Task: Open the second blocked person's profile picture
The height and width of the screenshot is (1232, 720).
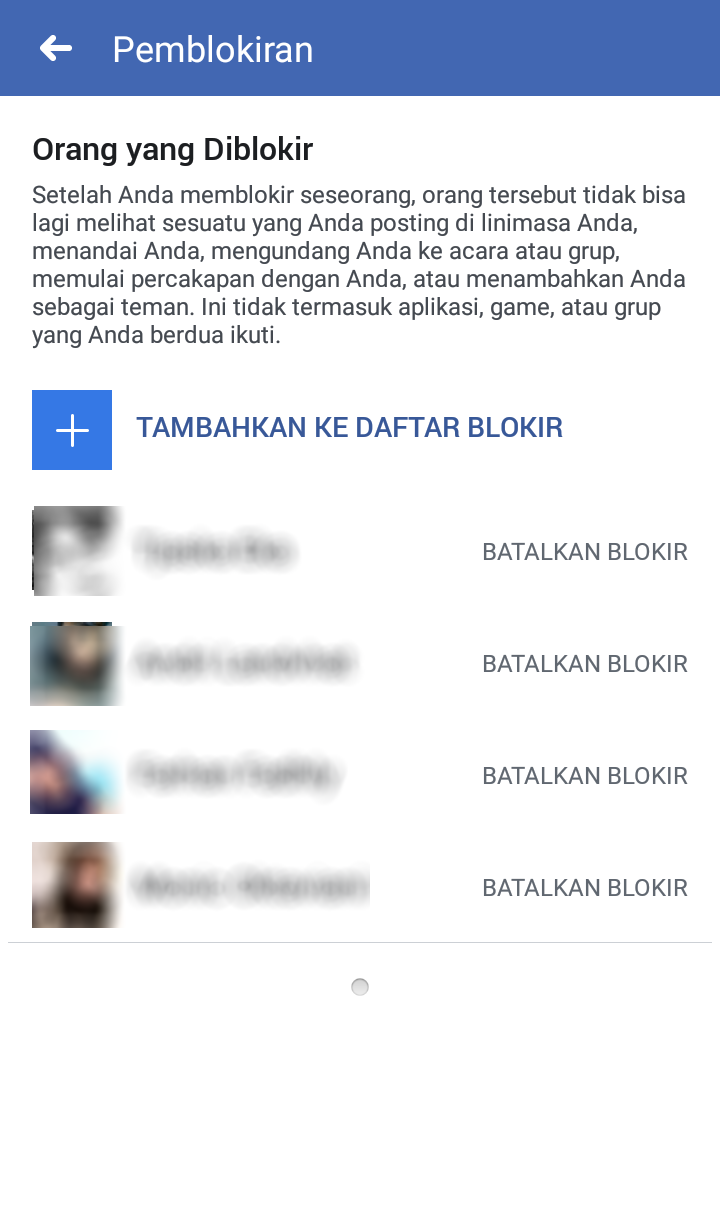Action: tap(76, 663)
